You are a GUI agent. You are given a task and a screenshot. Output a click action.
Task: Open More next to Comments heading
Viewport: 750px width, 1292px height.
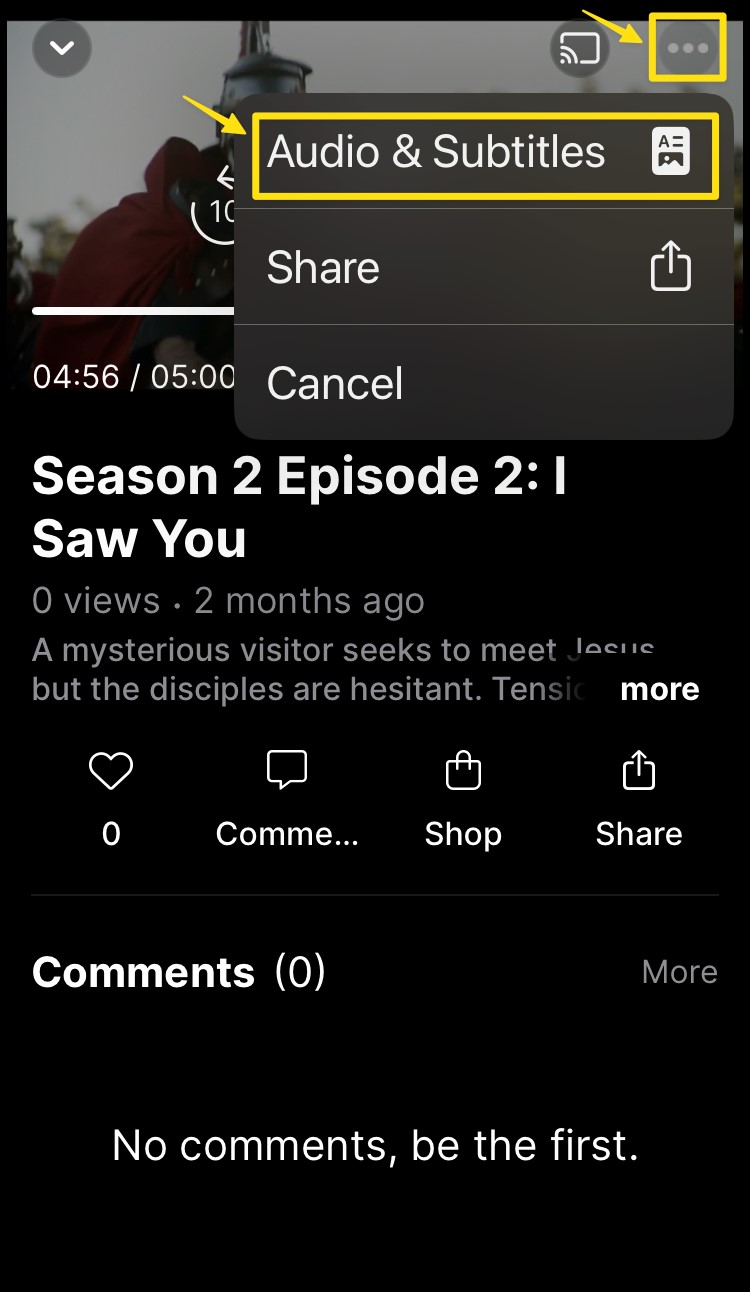tap(679, 972)
